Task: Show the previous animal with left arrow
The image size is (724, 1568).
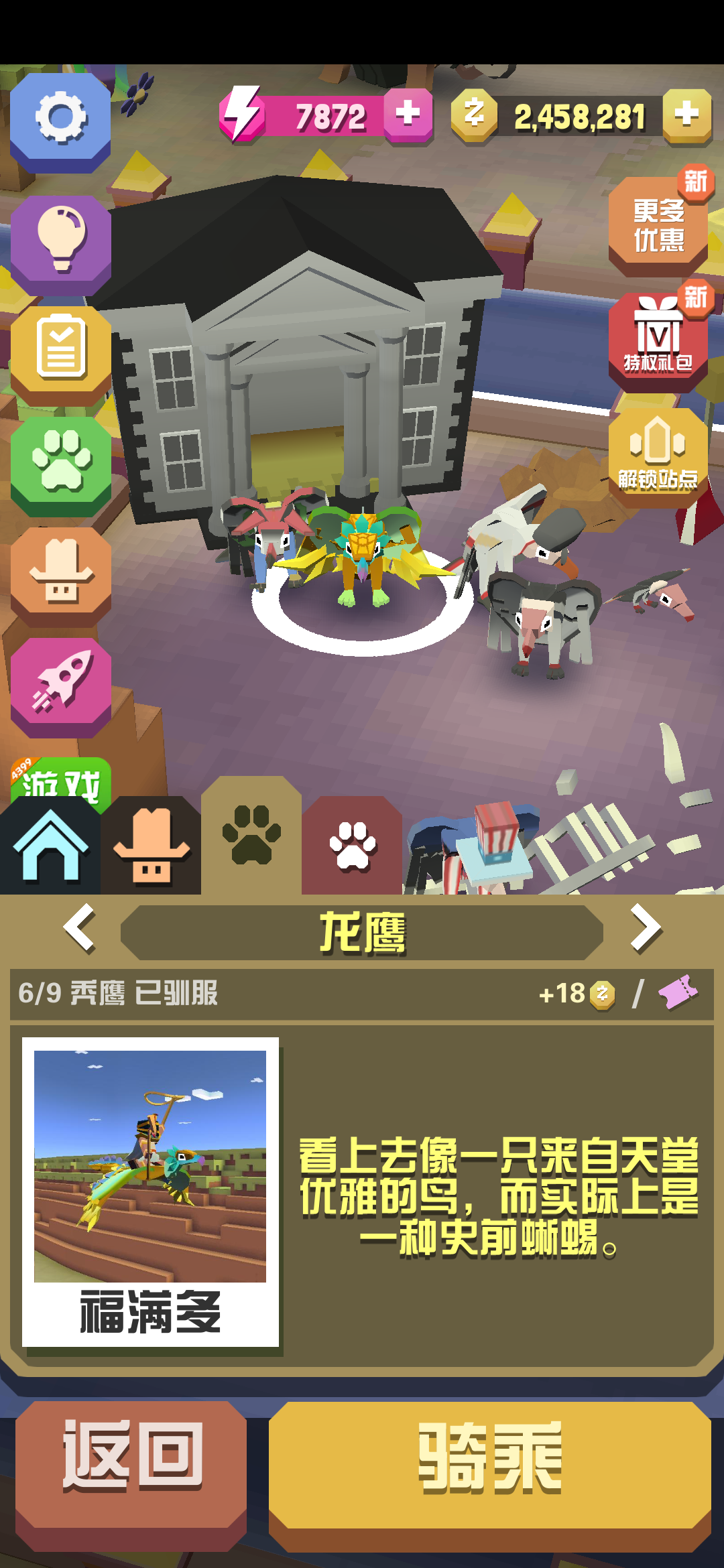Action: 79,929
